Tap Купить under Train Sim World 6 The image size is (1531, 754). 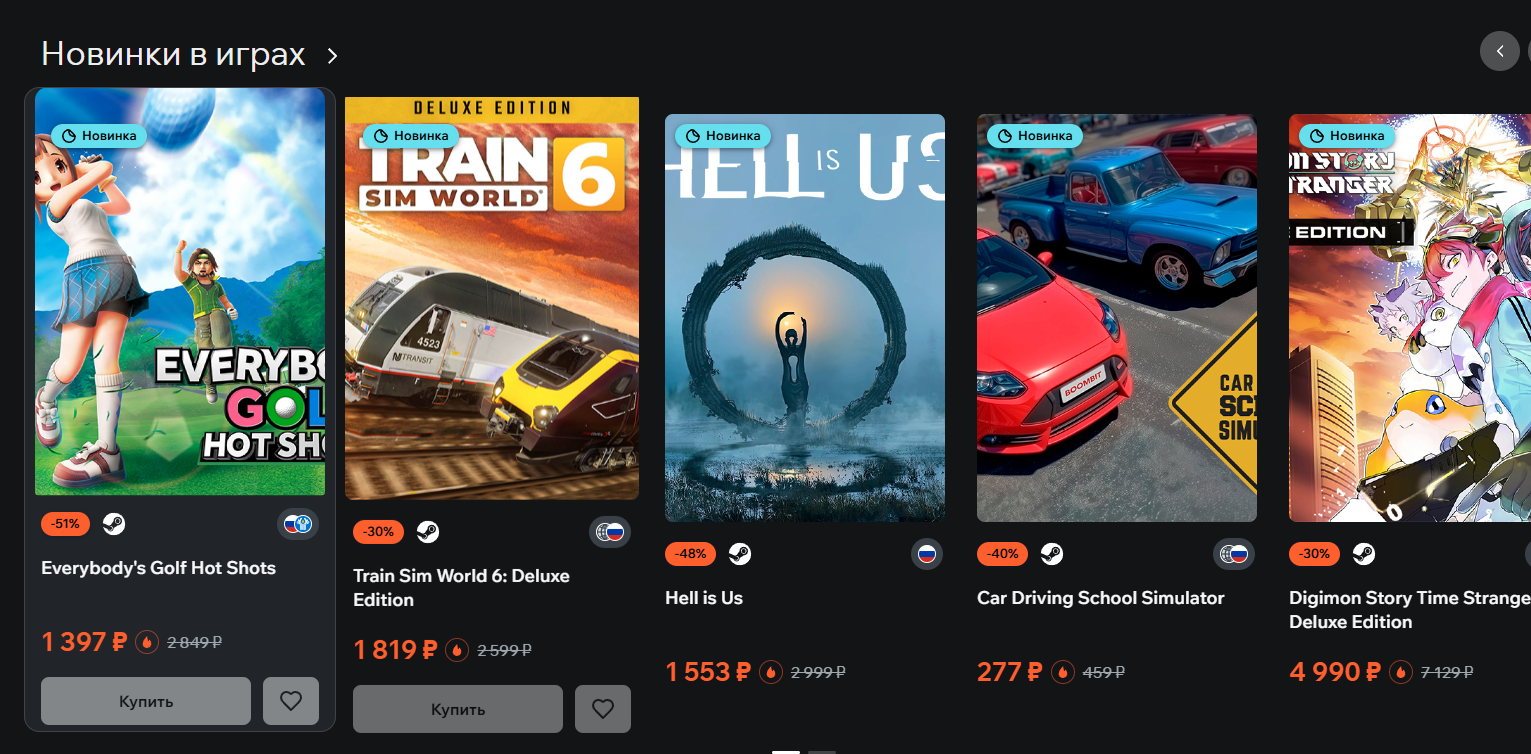tap(458, 709)
